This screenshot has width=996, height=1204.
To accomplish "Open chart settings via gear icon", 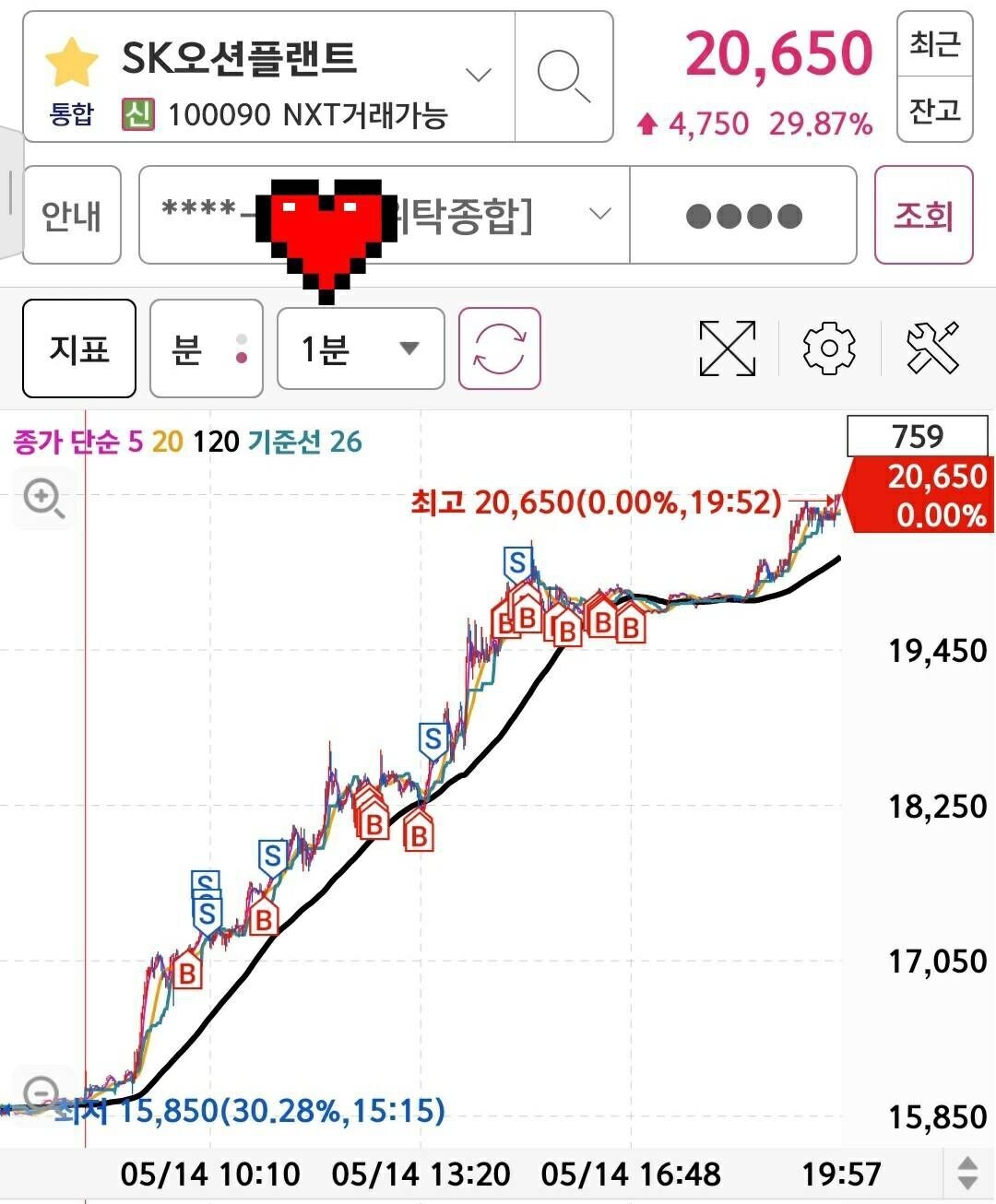I will (829, 348).
